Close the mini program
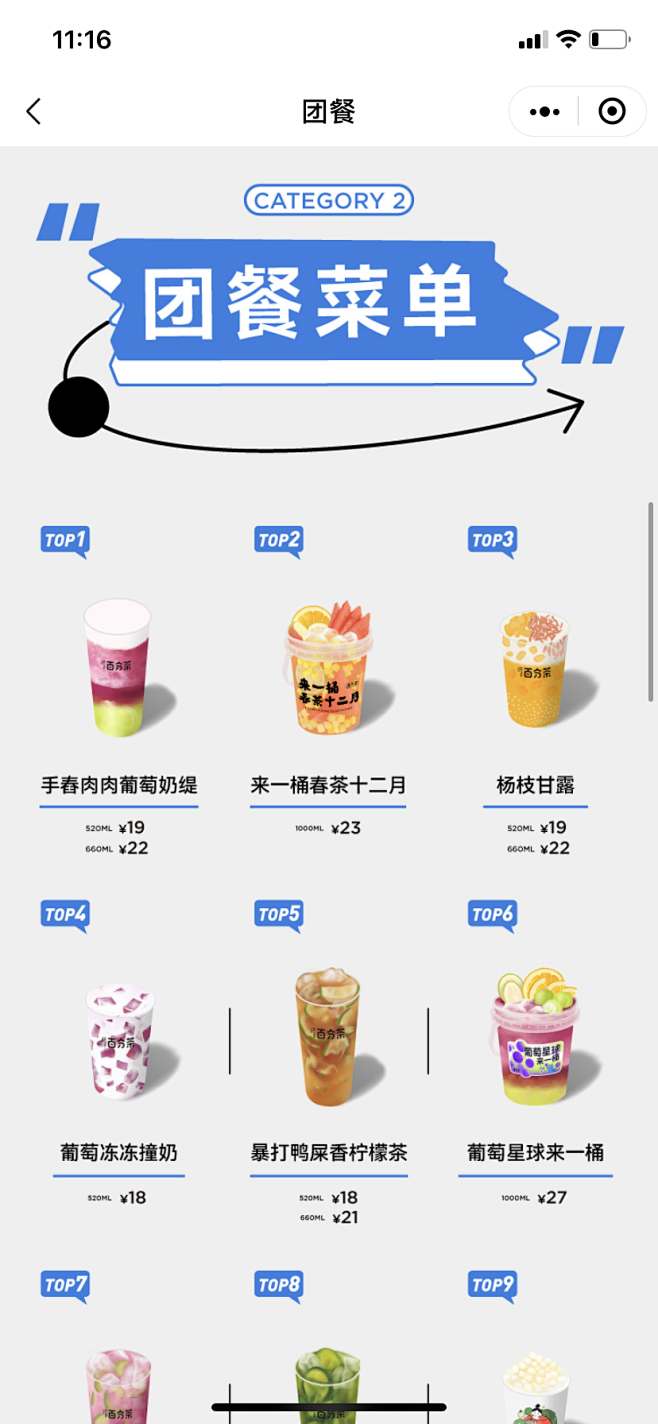This screenshot has height=1424, width=658. click(x=612, y=111)
